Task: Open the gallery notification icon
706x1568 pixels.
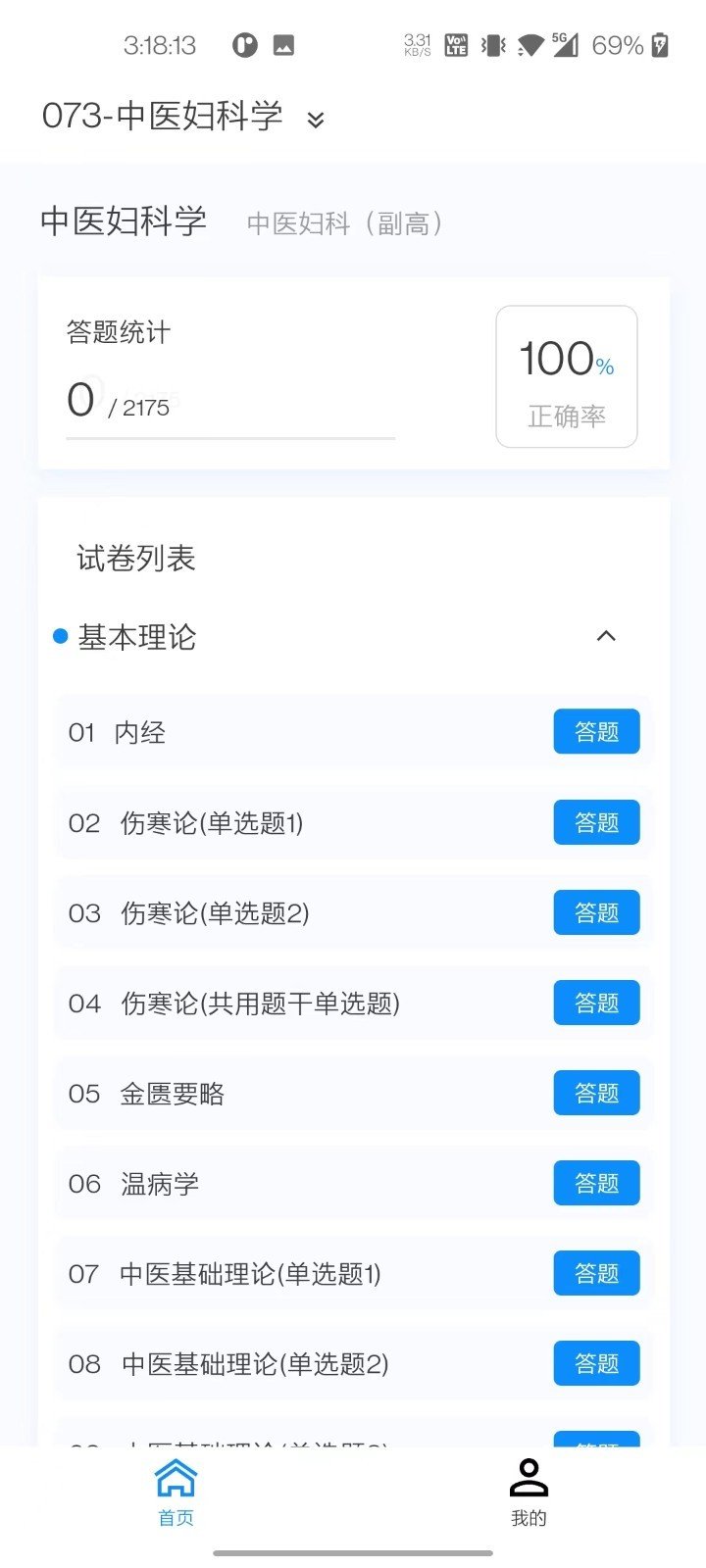Action: 282,44
